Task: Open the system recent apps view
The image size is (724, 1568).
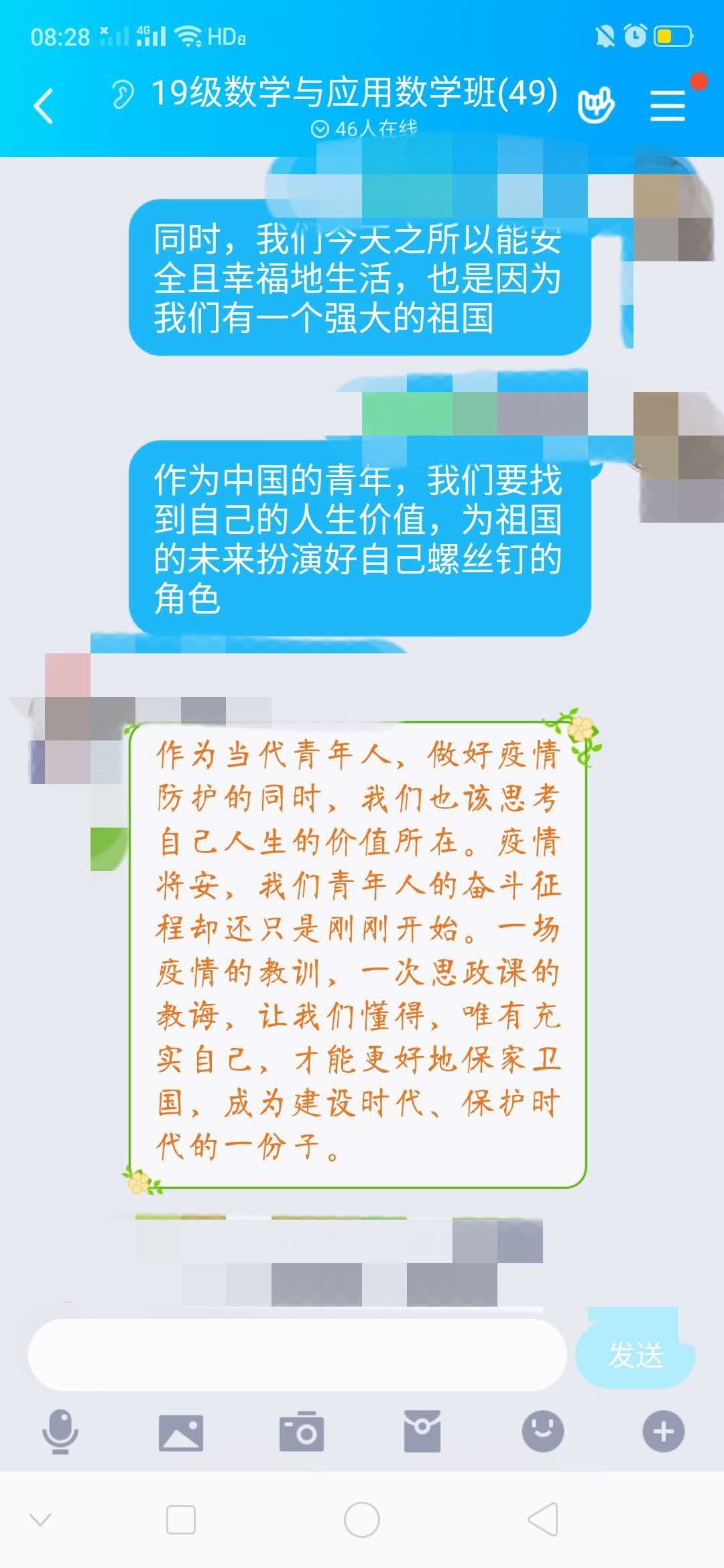Action: (181, 1520)
